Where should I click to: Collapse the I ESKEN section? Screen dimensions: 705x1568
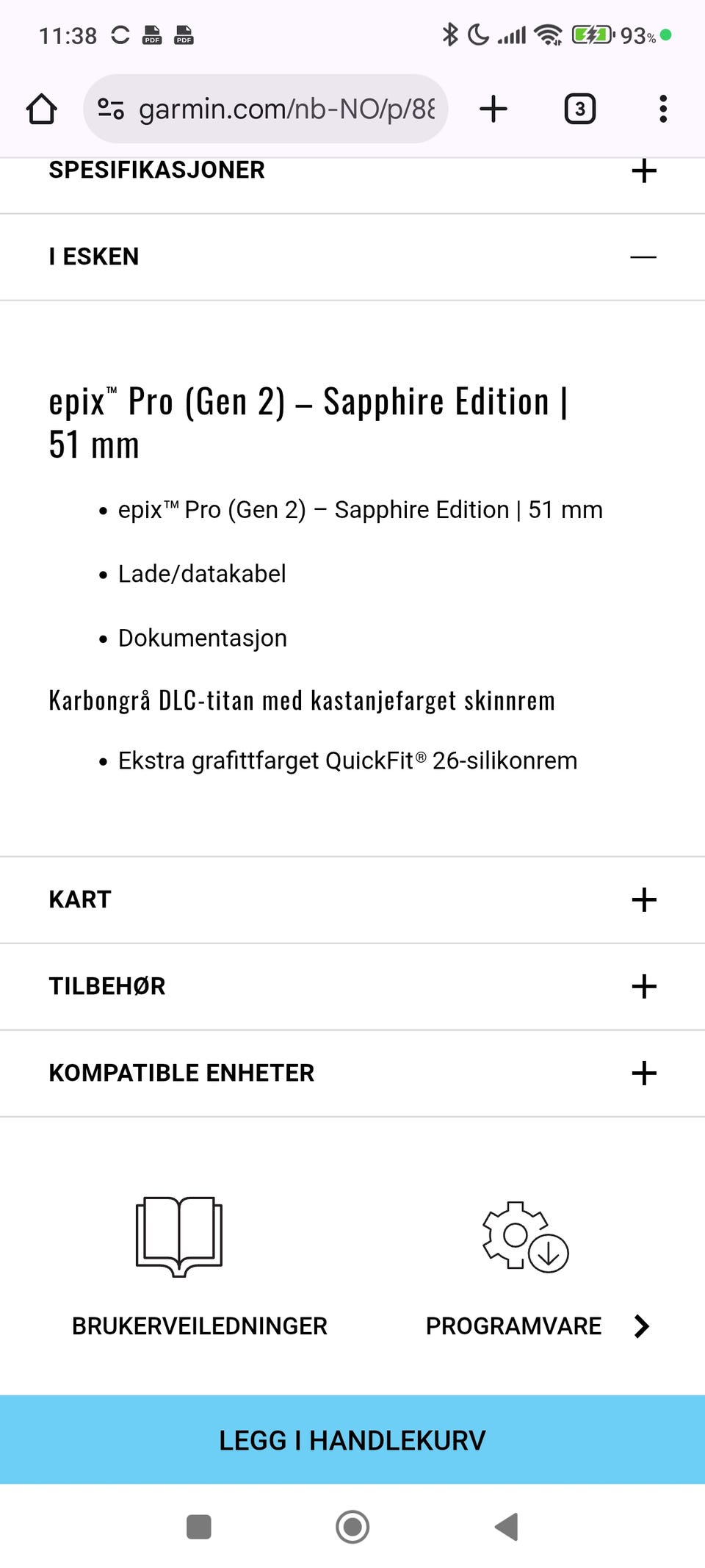pos(643,256)
